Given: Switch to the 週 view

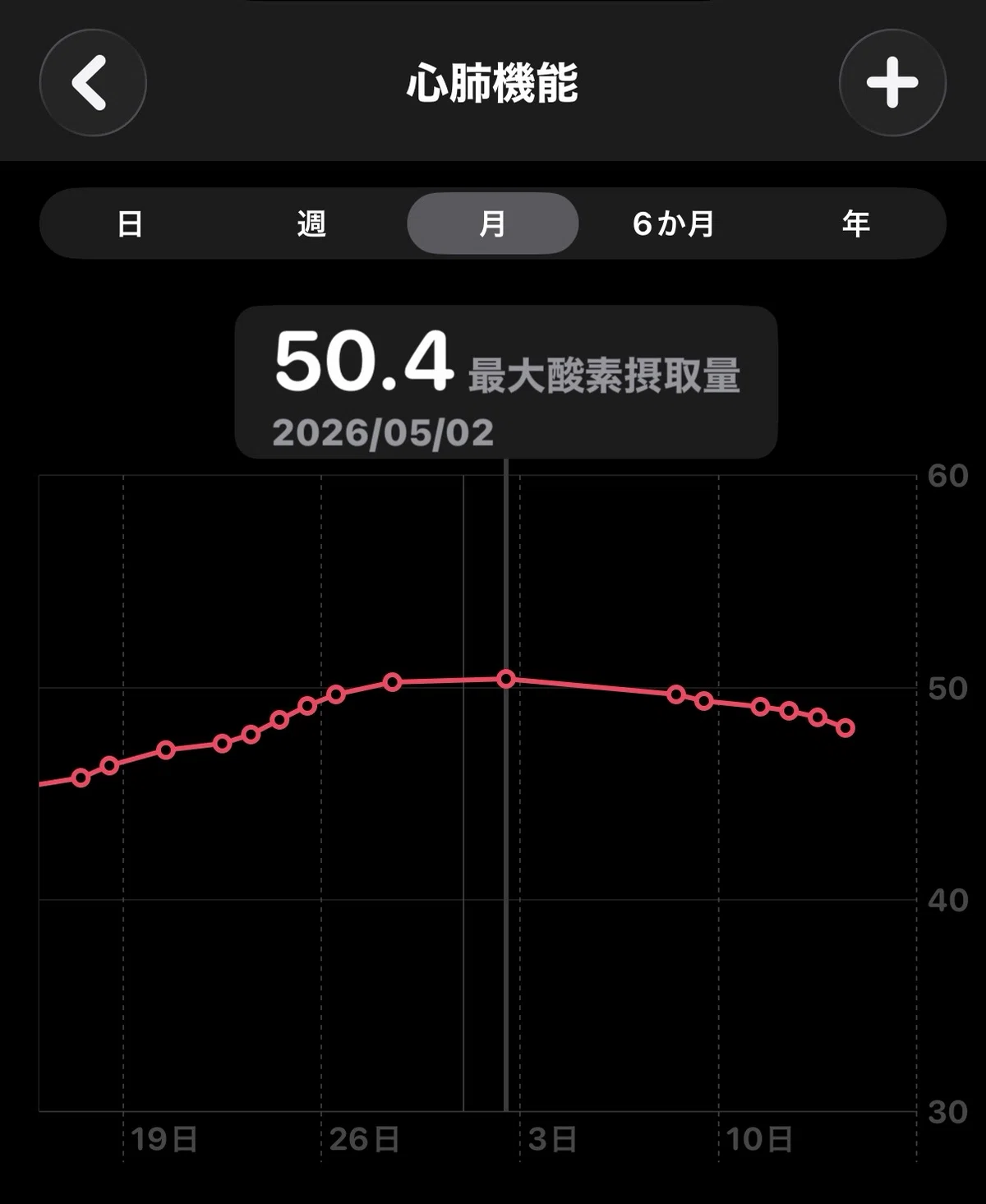Looking at the screenshot, I should click(x=311, y=224).
